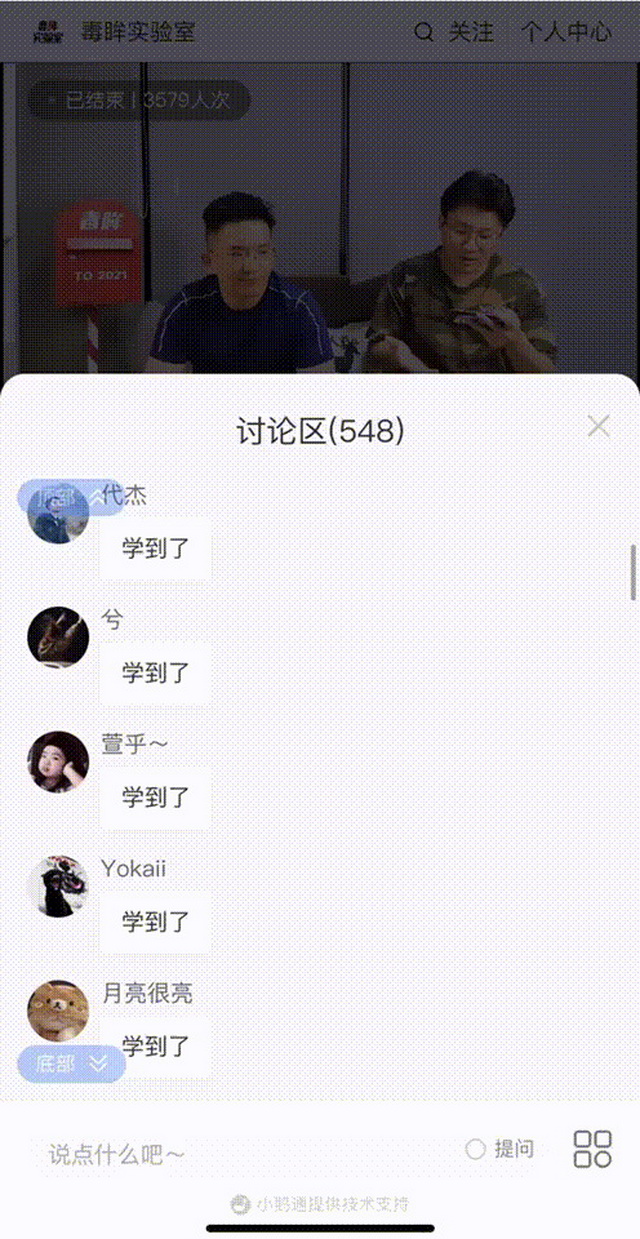Open 个人中心 personal center
Image resolution: width=640 pixels, height=1239 pixels.
click(x=566, y=32)
